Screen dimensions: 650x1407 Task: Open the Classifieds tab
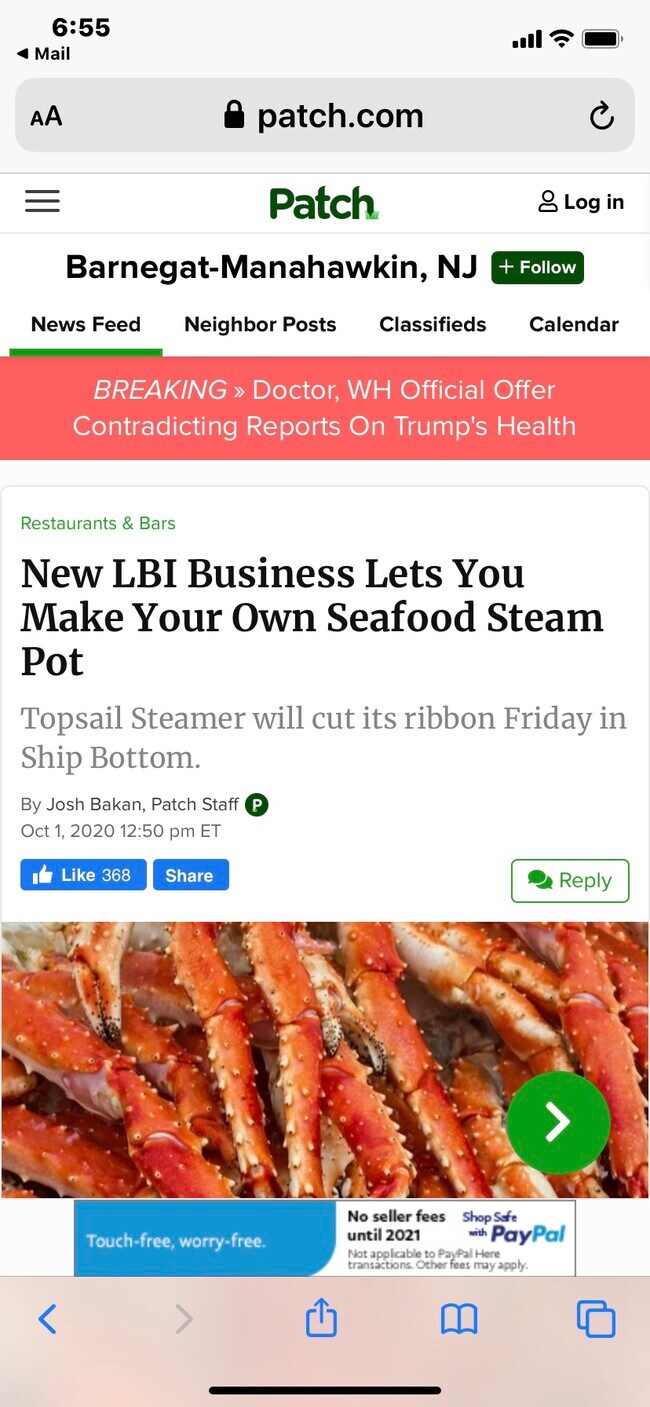tap(432, 324)
